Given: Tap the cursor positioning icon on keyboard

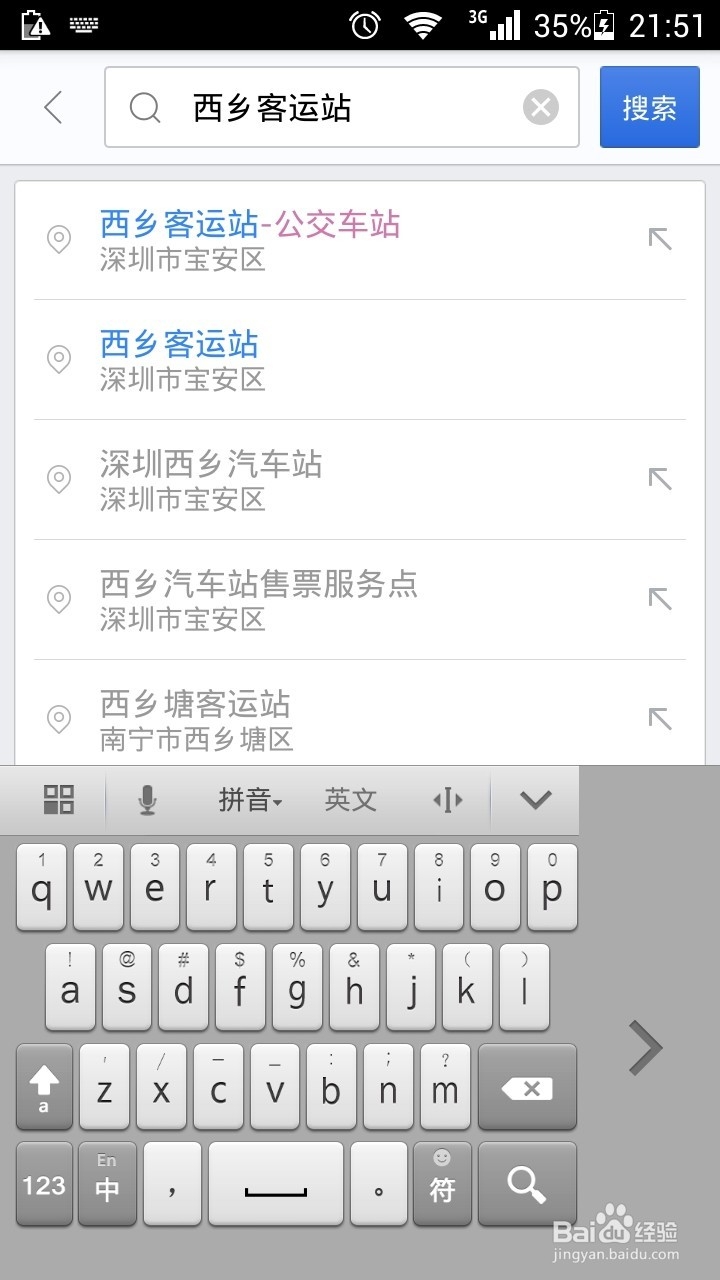Looking at the screenshot, I should click(x=446, y=799).
